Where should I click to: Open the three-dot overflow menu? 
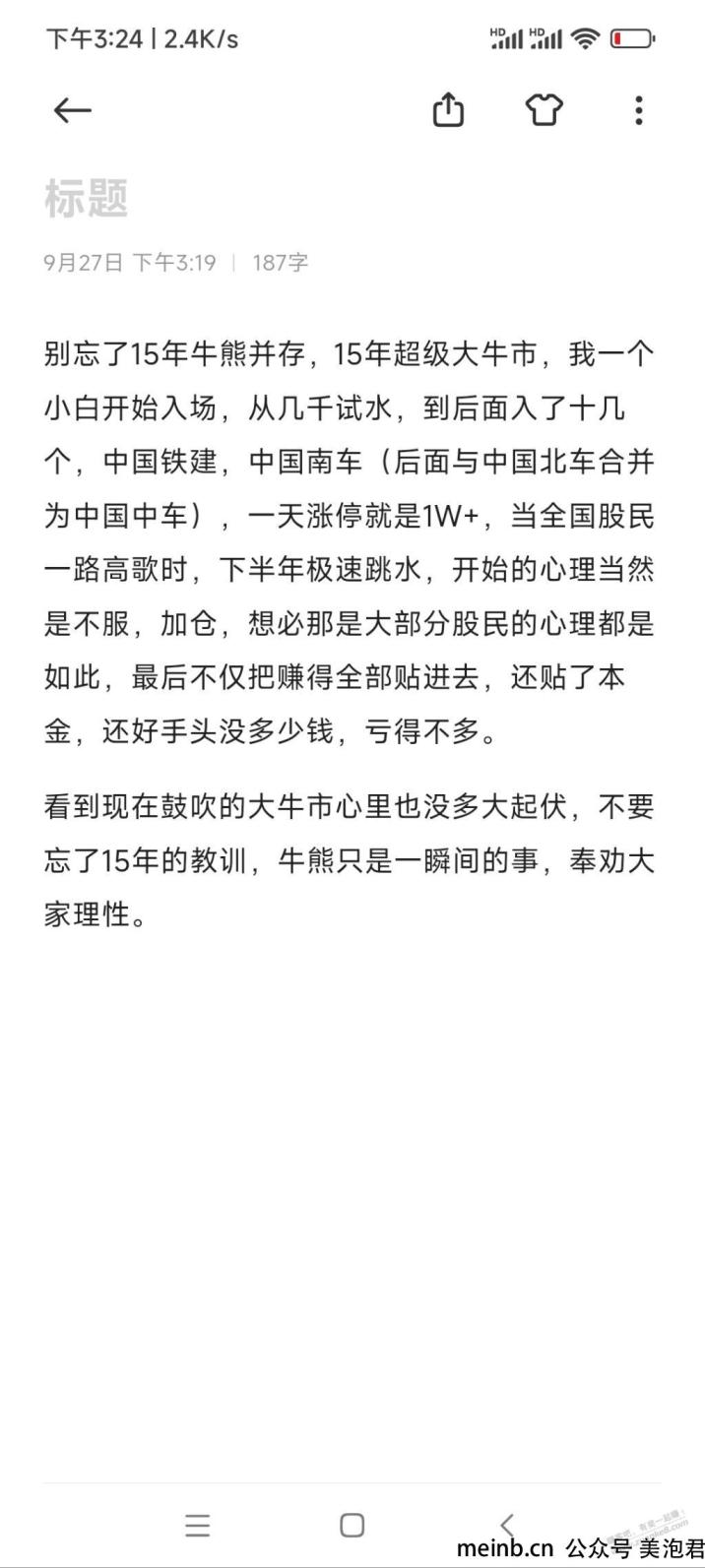[x=639, y=110]
